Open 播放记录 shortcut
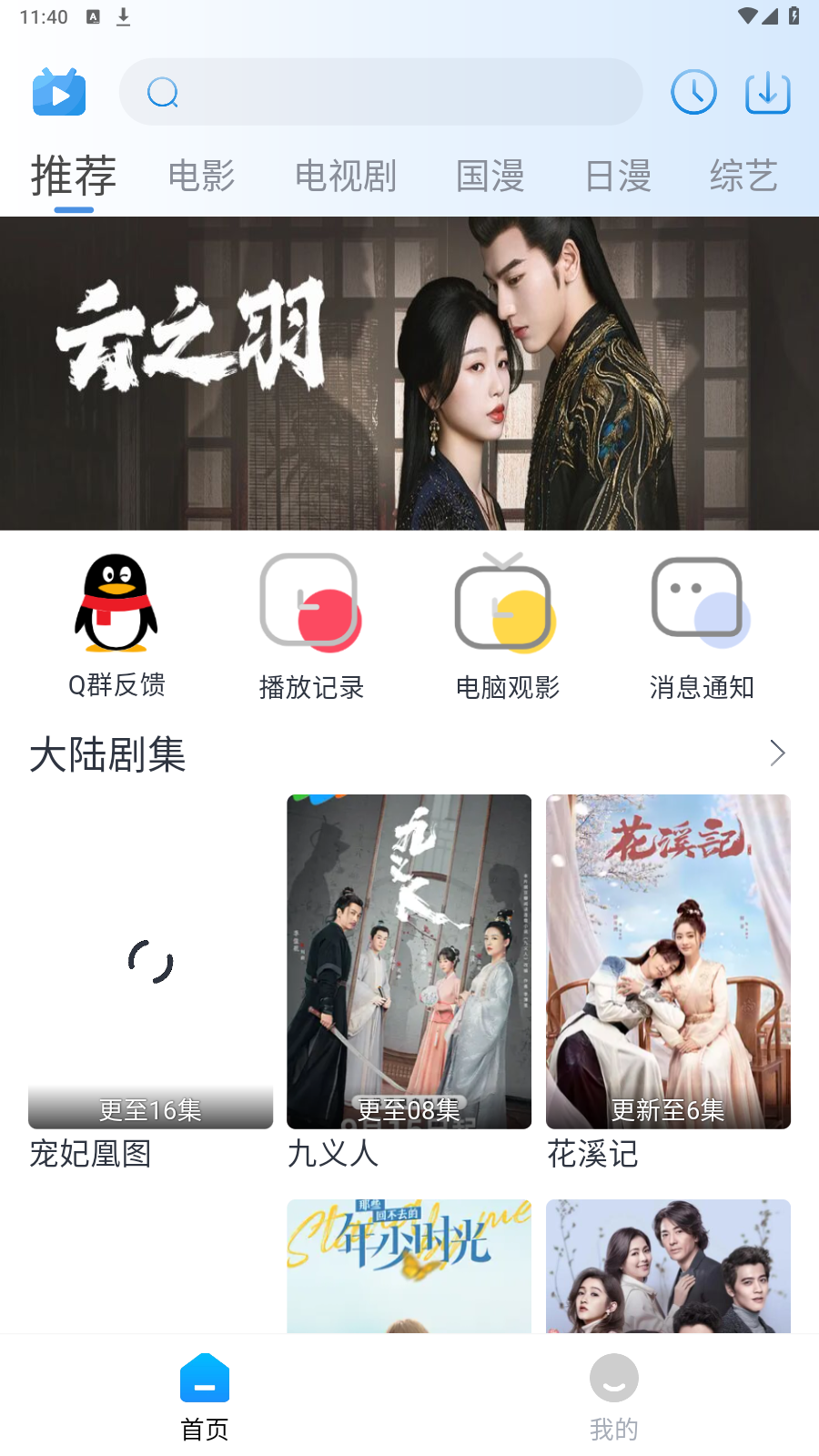Image resolution: width=819 pixels, height=1456 pixels. [x=311, y=626]
